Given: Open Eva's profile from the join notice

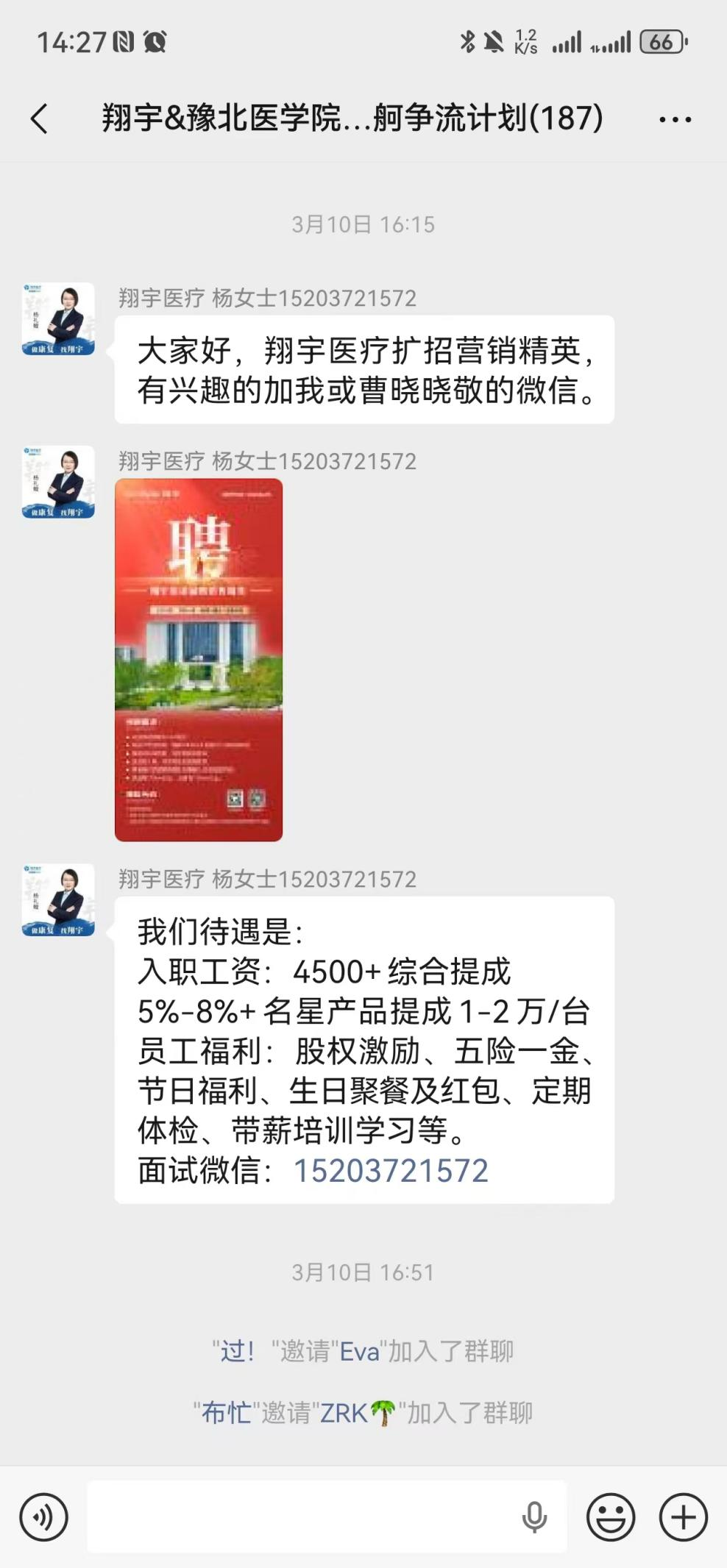Looking at the screenshot, I should (x=359, y=1351).
